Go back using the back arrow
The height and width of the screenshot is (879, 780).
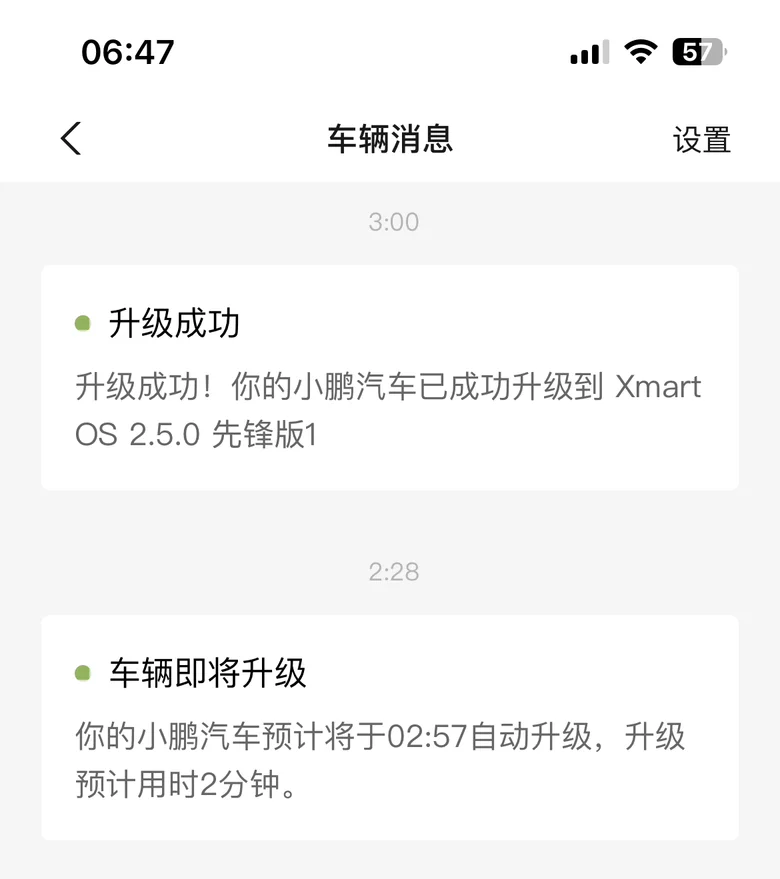tap(70, 139)
